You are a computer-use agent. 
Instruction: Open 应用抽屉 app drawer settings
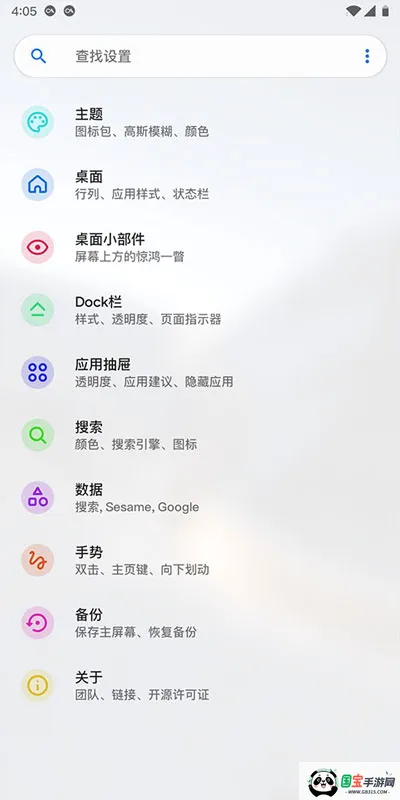click(200, 372)
